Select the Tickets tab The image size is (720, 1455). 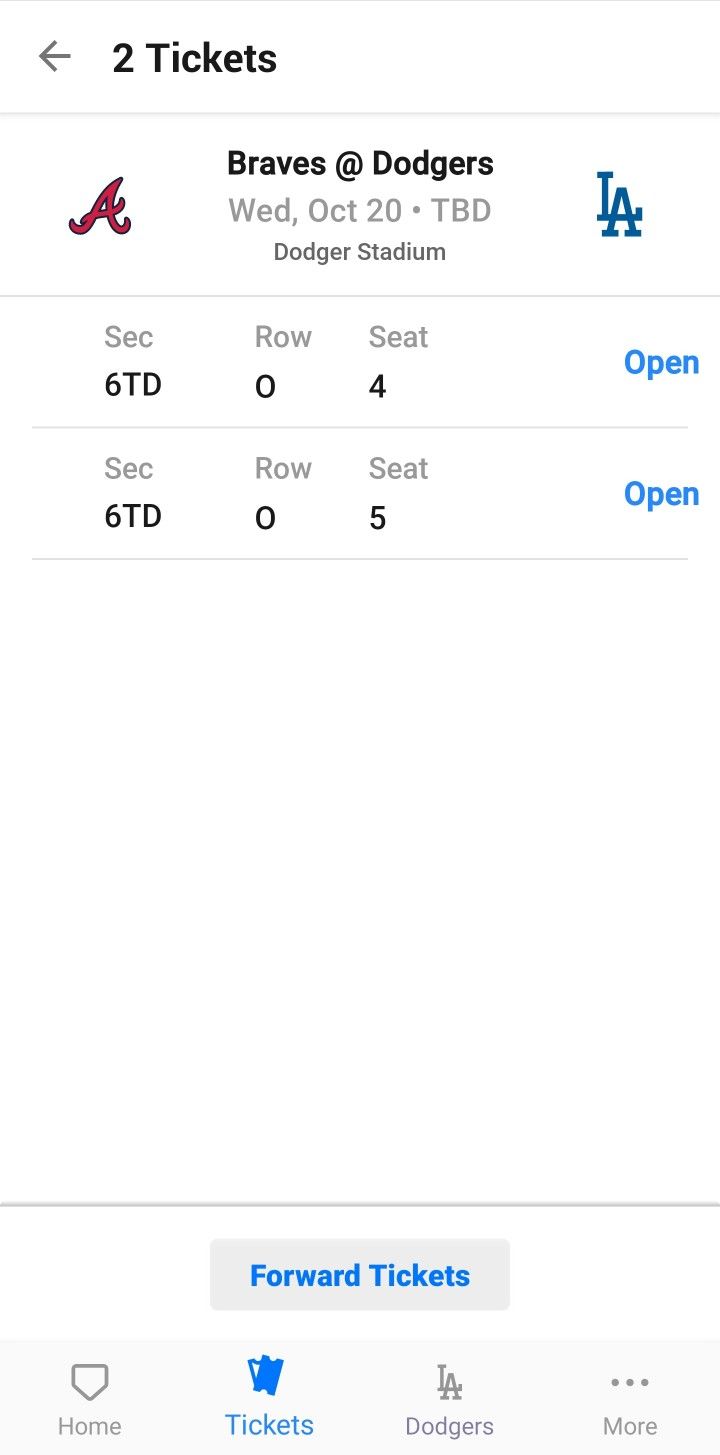pos(269,1399)
